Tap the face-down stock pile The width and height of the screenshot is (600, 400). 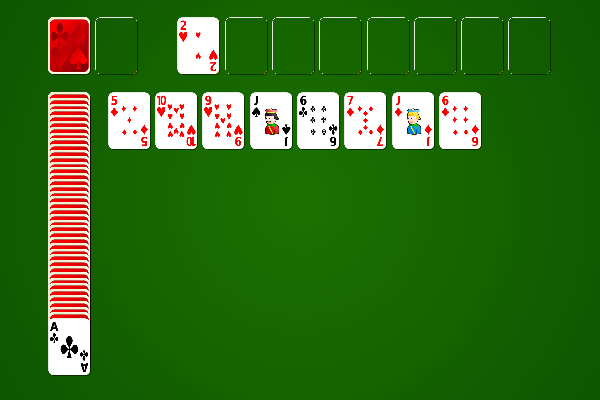(x=69, y=46)
